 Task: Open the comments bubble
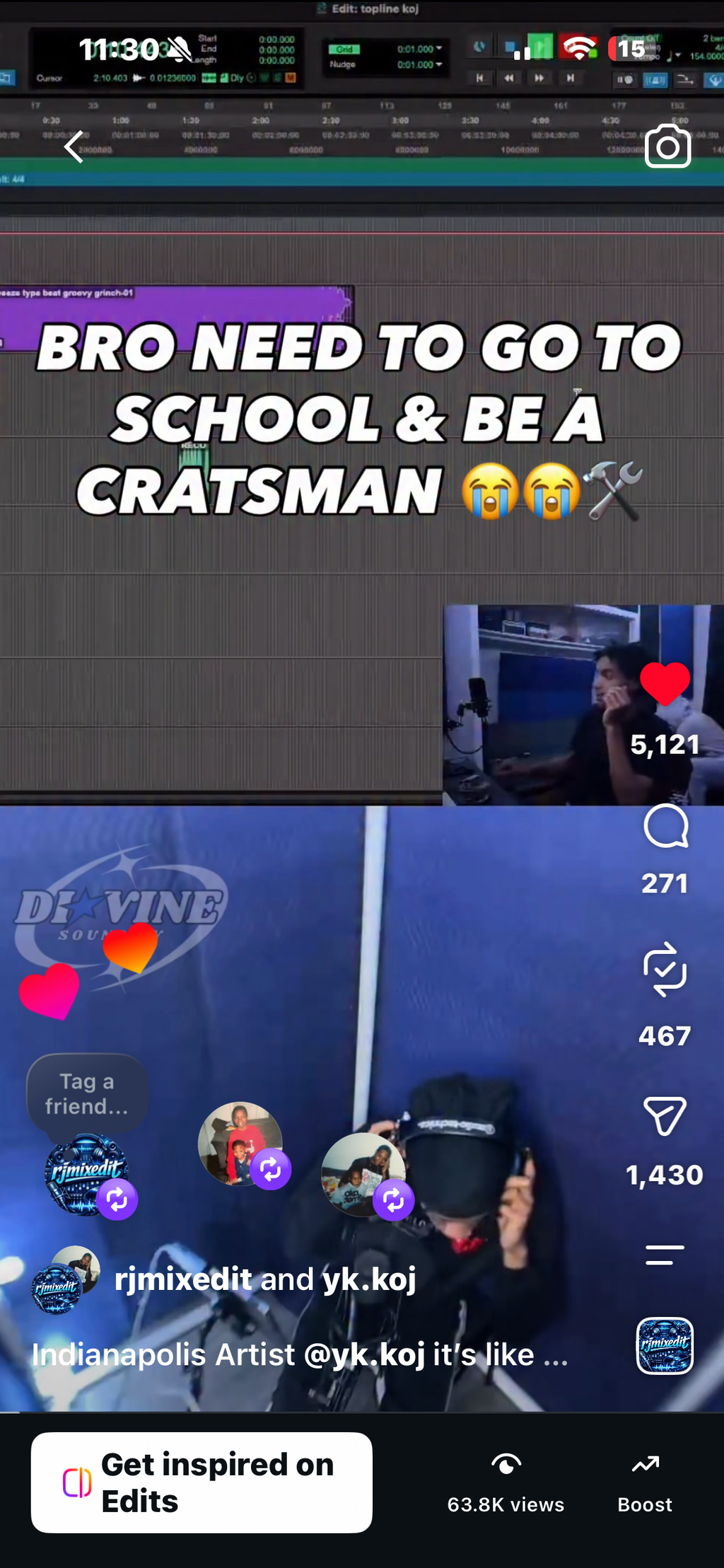coord(665,825)
